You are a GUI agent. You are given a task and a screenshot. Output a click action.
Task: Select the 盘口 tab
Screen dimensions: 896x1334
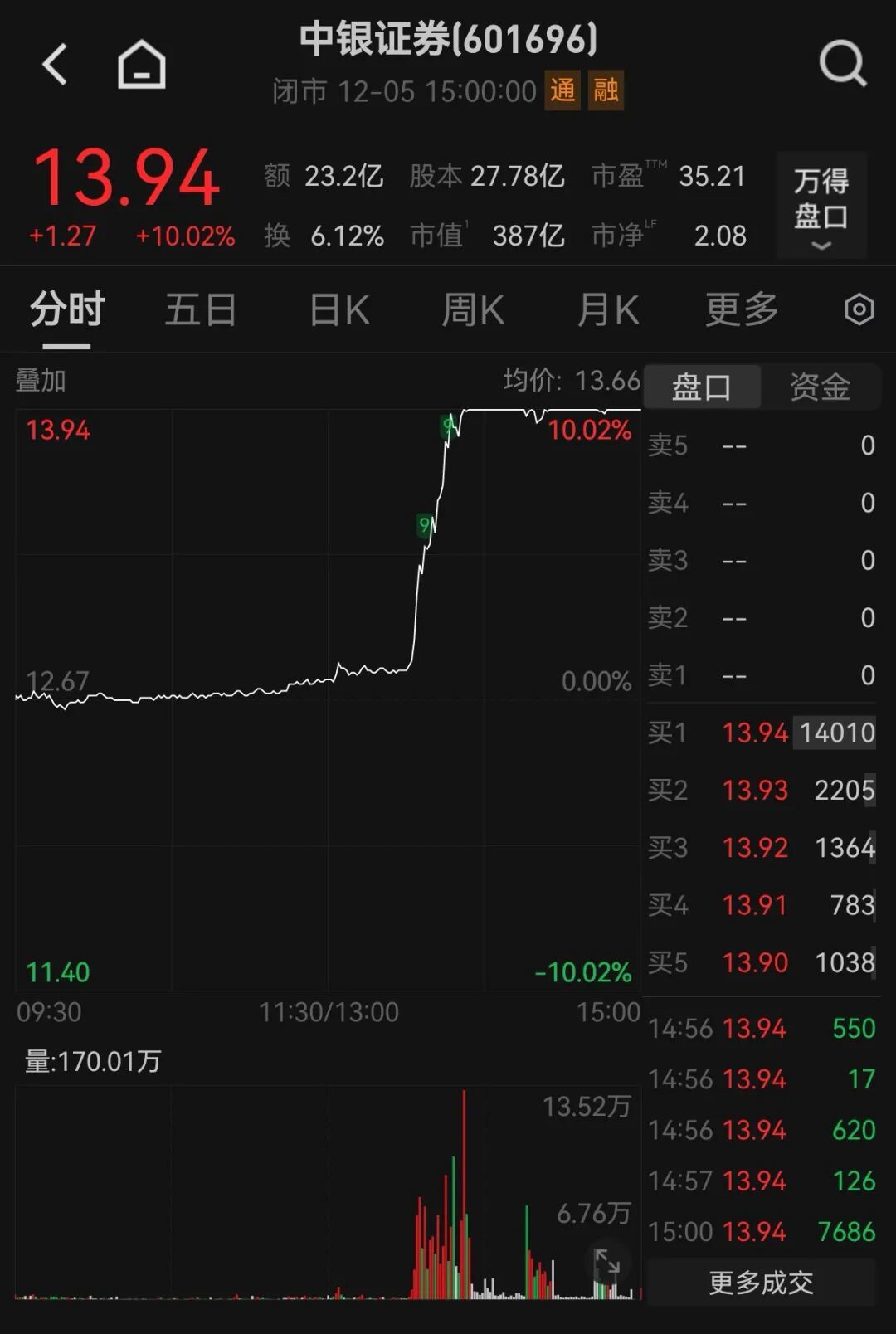(x=702, y=387)
